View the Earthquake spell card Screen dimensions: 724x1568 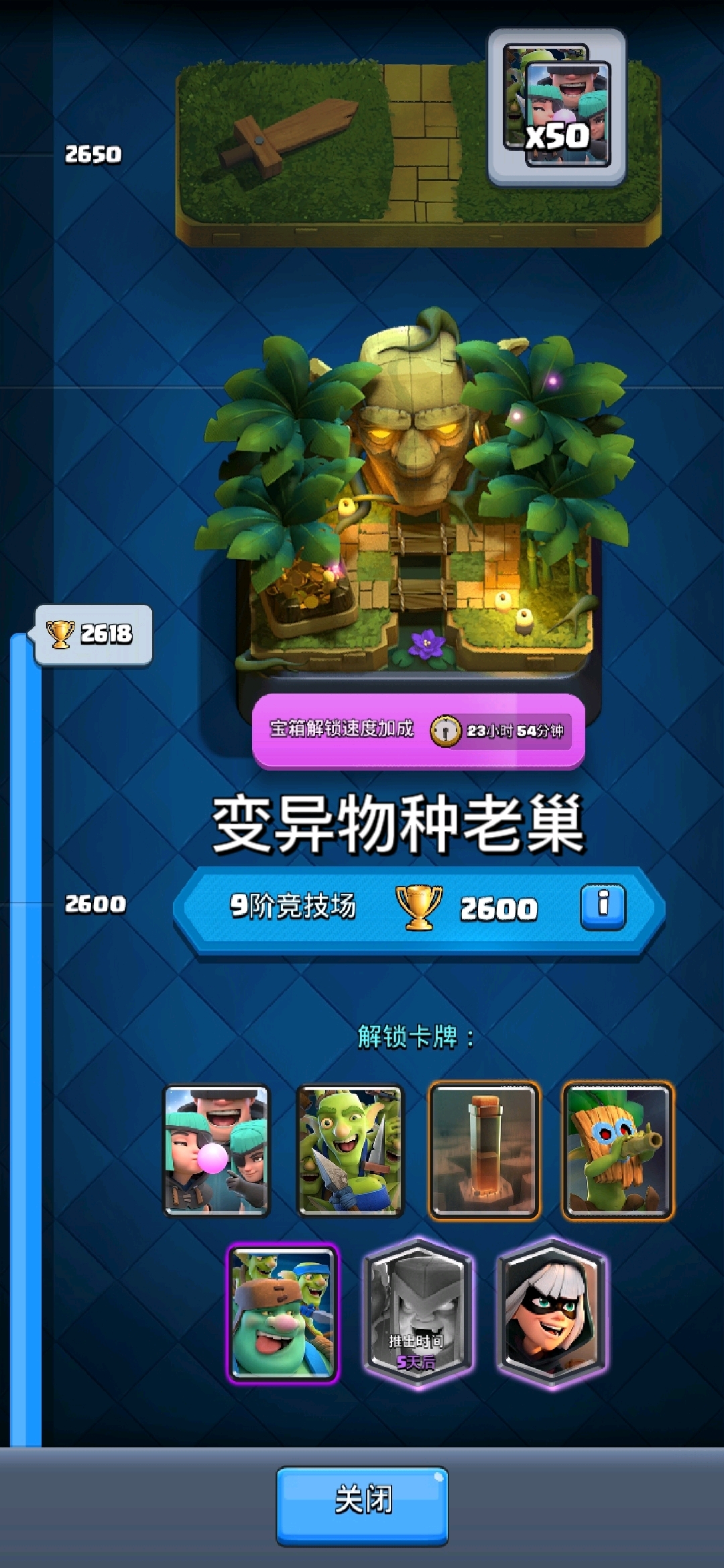[x=483, y=1149]
